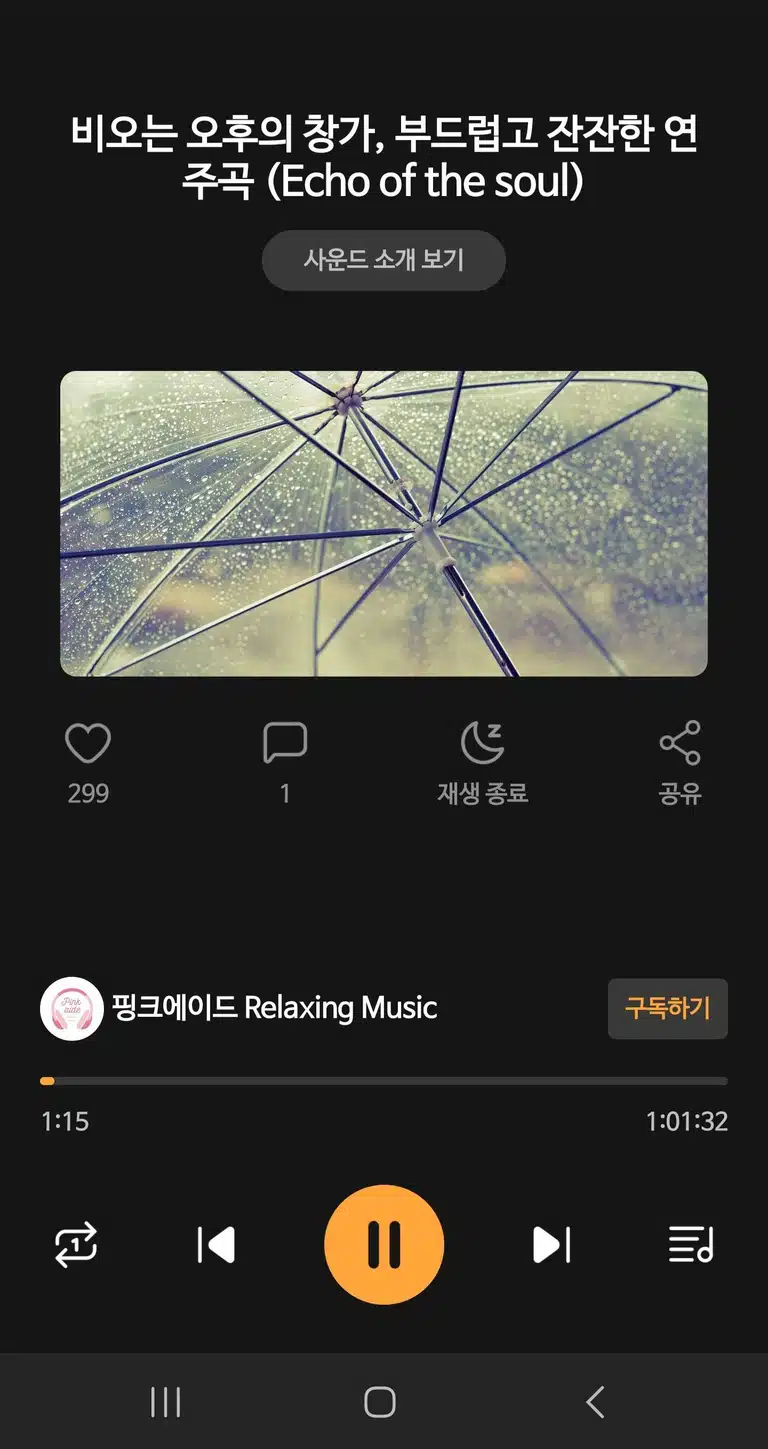Screen dimensions: 768x1449
Task: Pause the playing music
Action: (x=384, y=1245)
